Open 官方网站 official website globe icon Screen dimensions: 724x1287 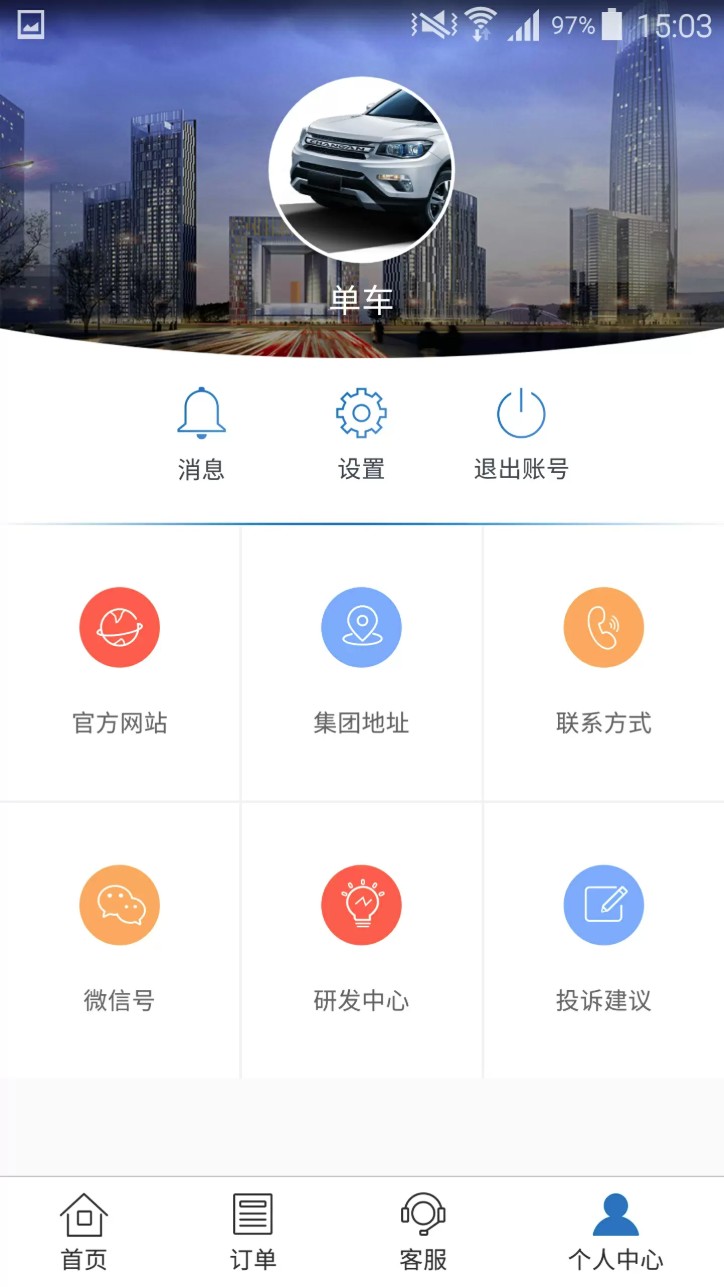click(x=120, y=627)
